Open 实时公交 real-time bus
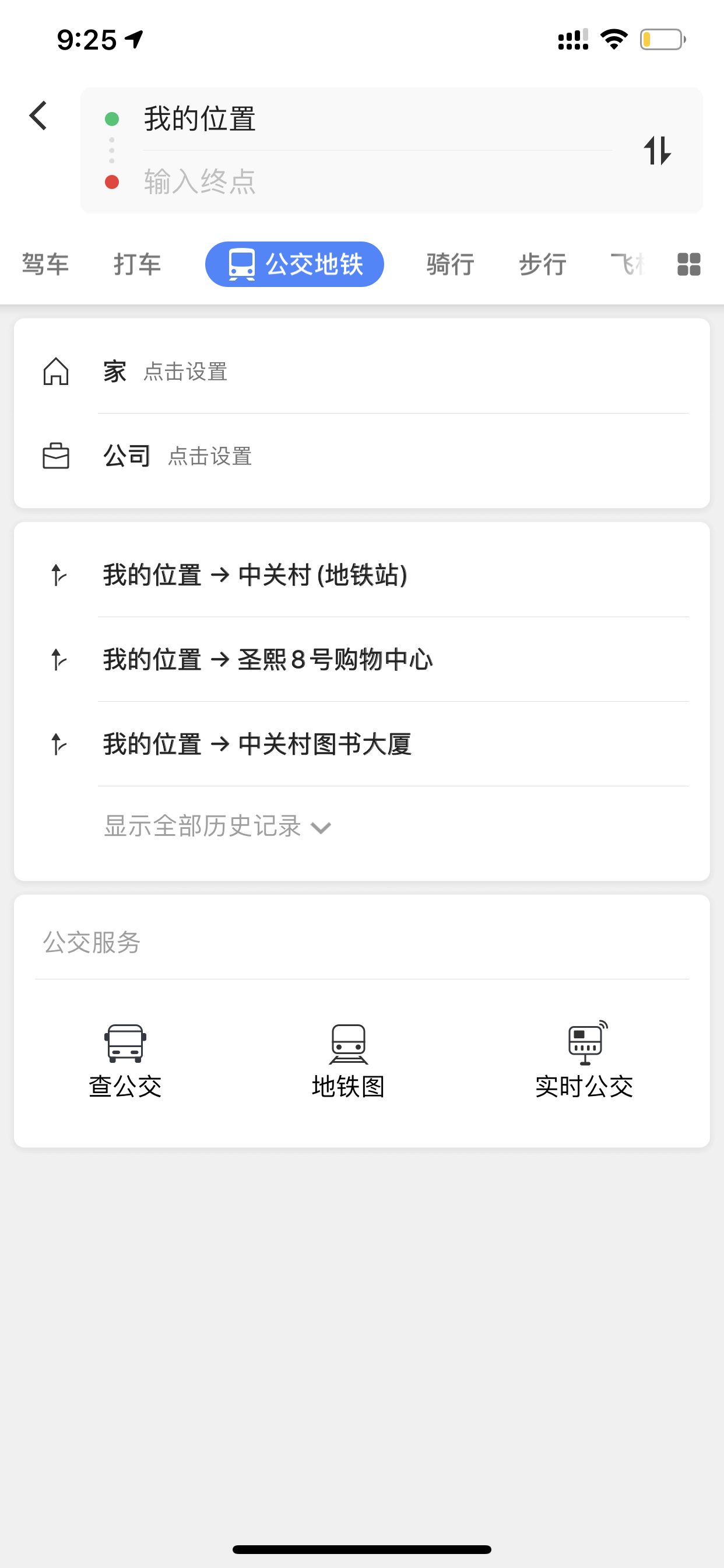 [x=585, y=1060]
